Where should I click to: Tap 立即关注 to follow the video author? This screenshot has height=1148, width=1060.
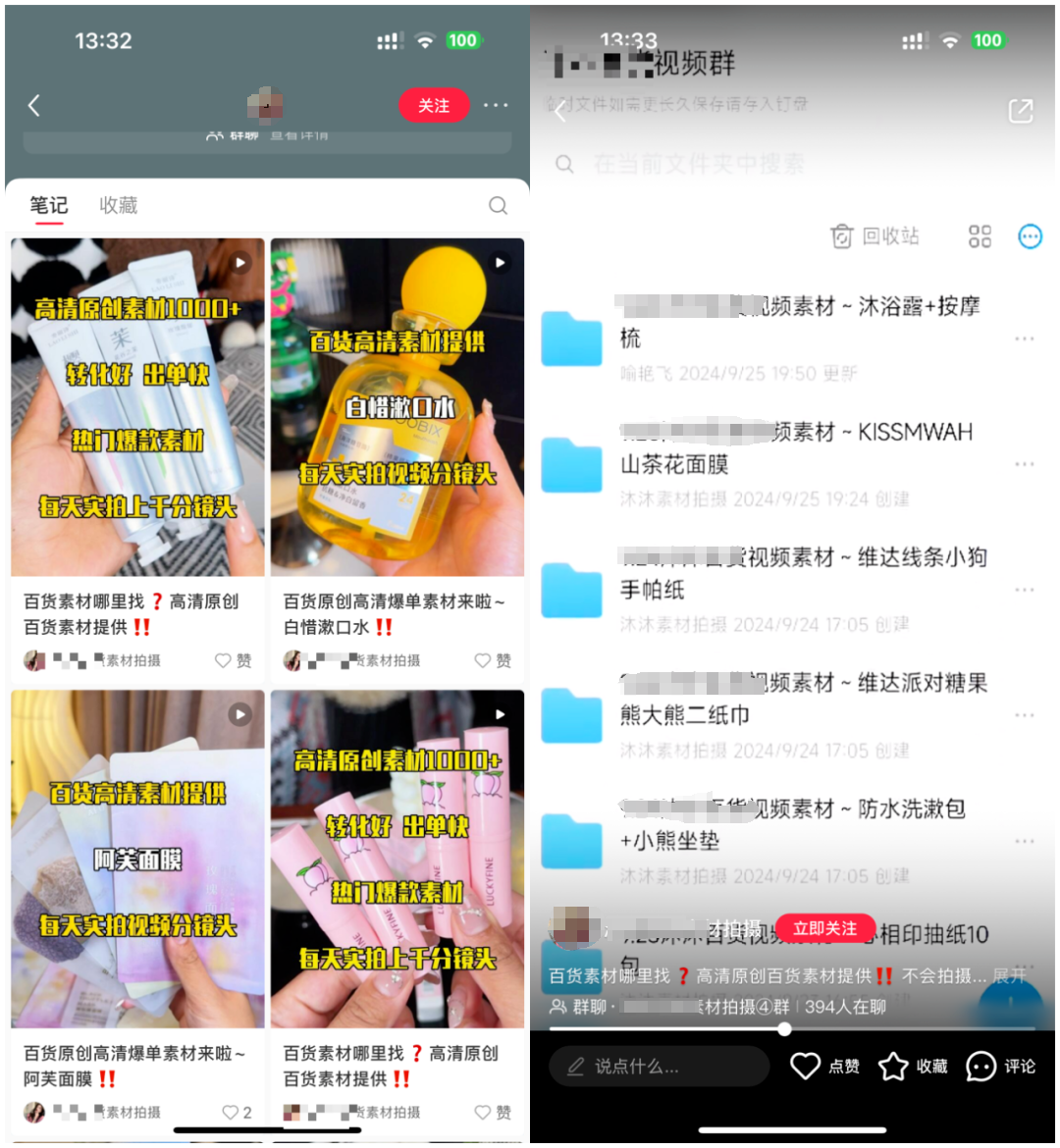824,928
